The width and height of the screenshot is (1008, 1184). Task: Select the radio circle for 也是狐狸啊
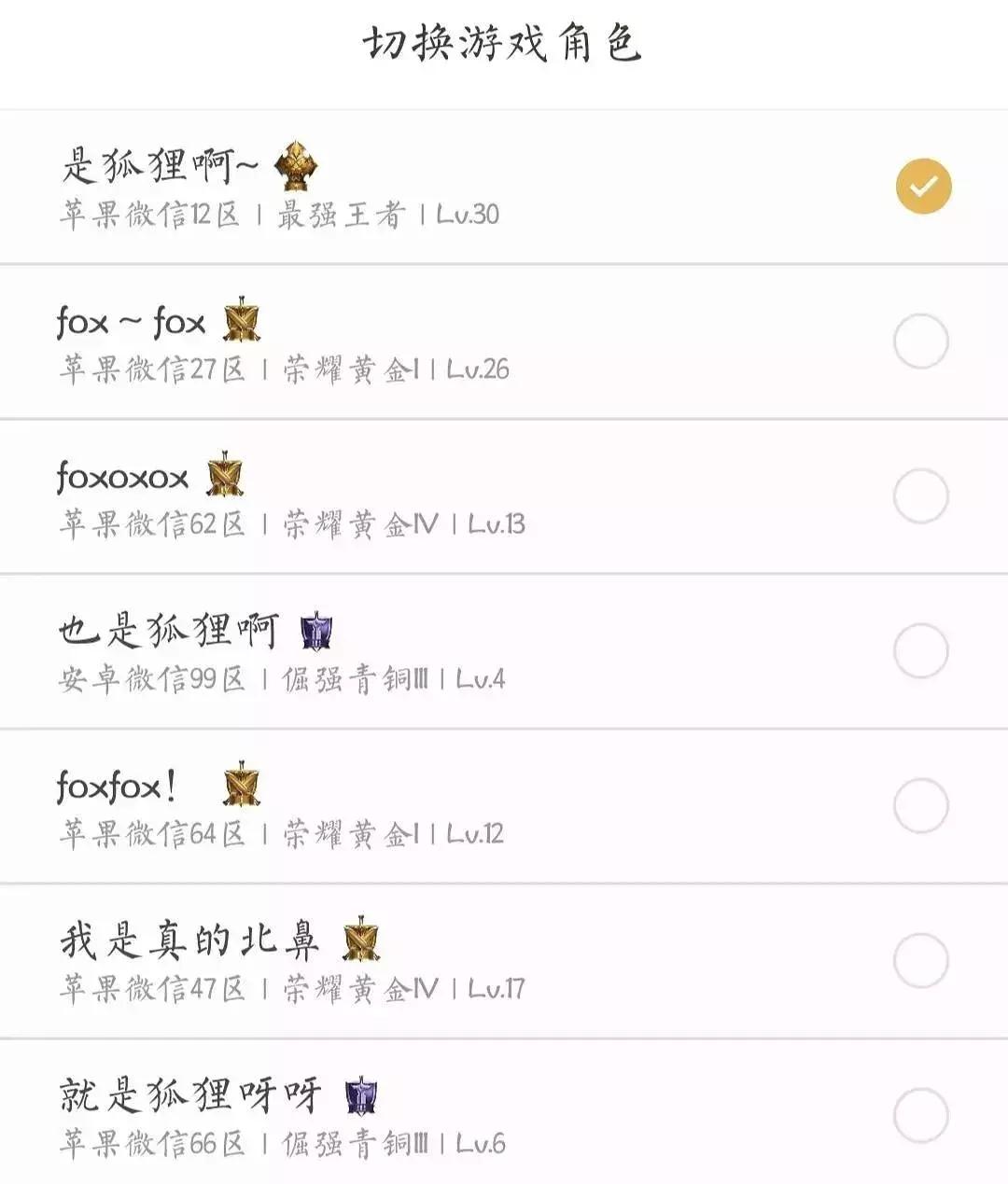point(923,651)
